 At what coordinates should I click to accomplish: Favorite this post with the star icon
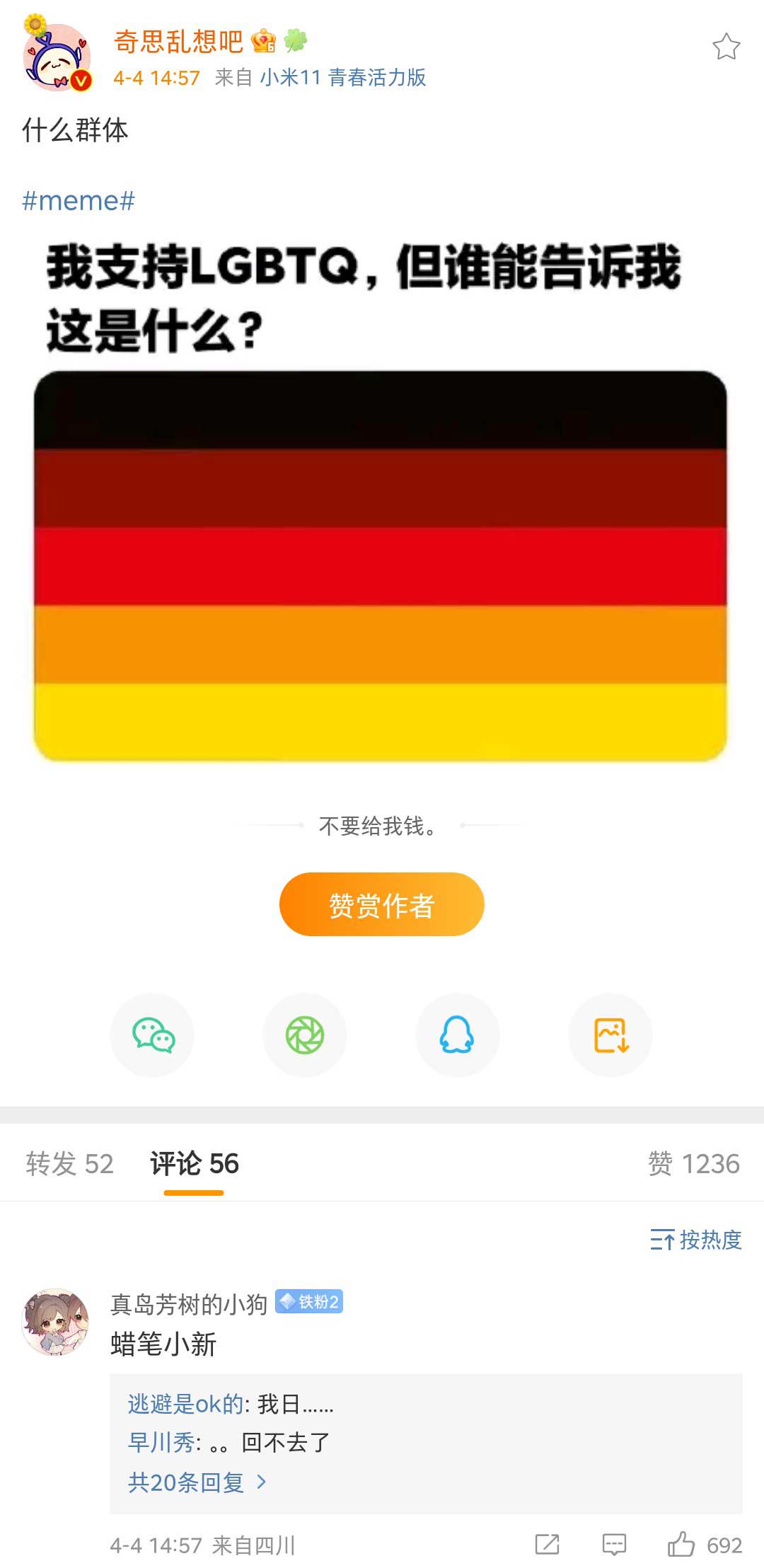pos(726,47)
